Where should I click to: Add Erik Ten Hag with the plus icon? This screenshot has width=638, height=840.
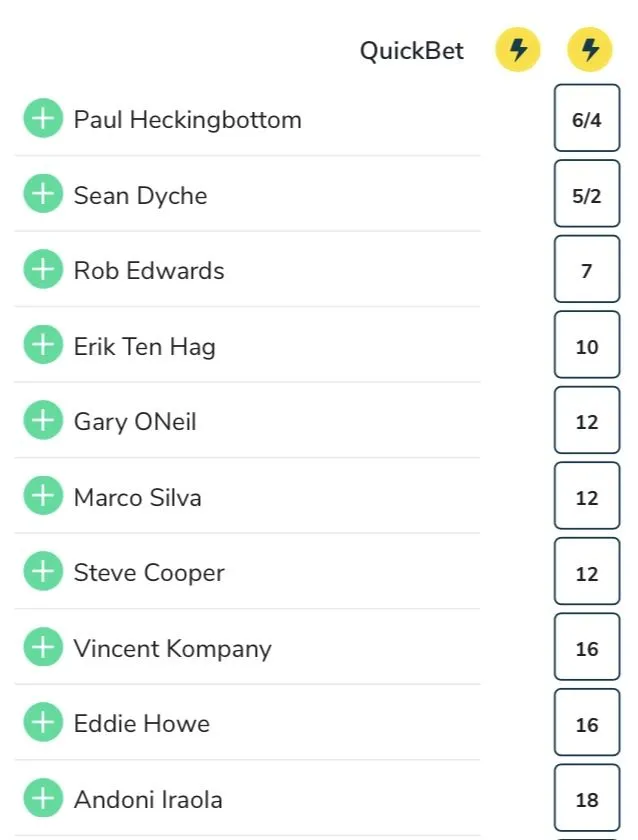43,346
